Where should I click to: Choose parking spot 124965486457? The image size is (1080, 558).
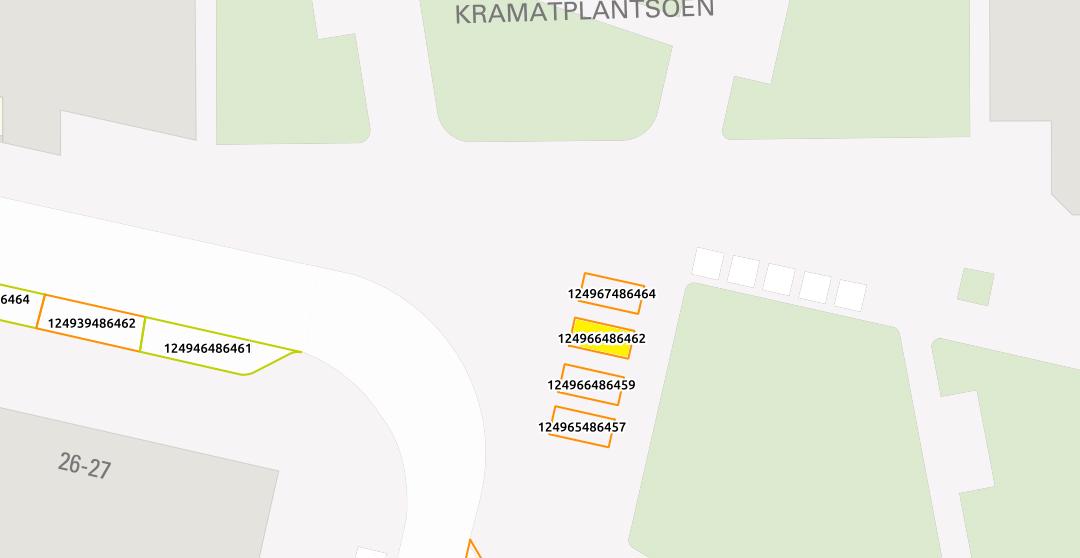pos(582,427)
